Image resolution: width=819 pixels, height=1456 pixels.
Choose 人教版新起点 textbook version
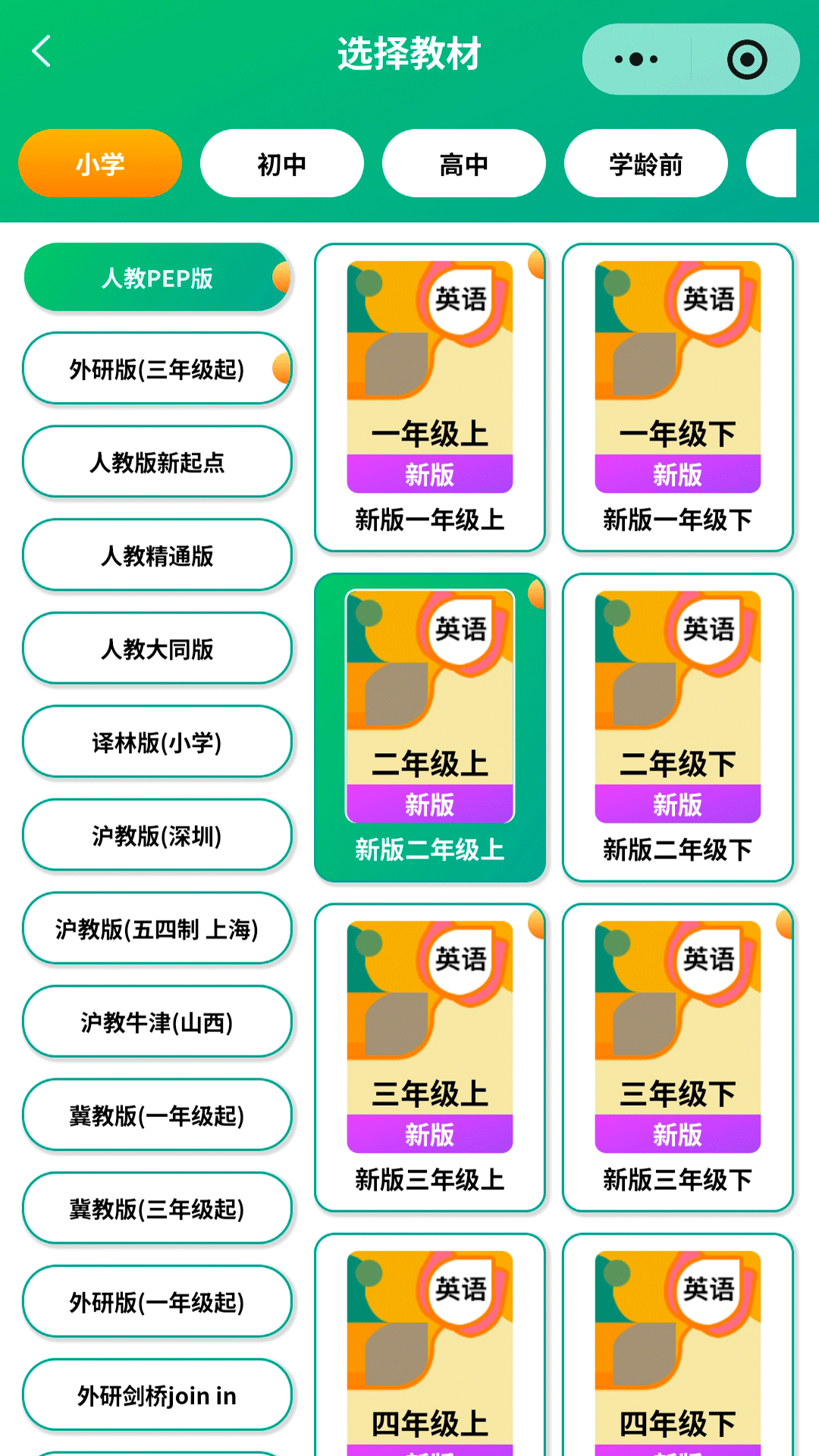click(157, 462)
